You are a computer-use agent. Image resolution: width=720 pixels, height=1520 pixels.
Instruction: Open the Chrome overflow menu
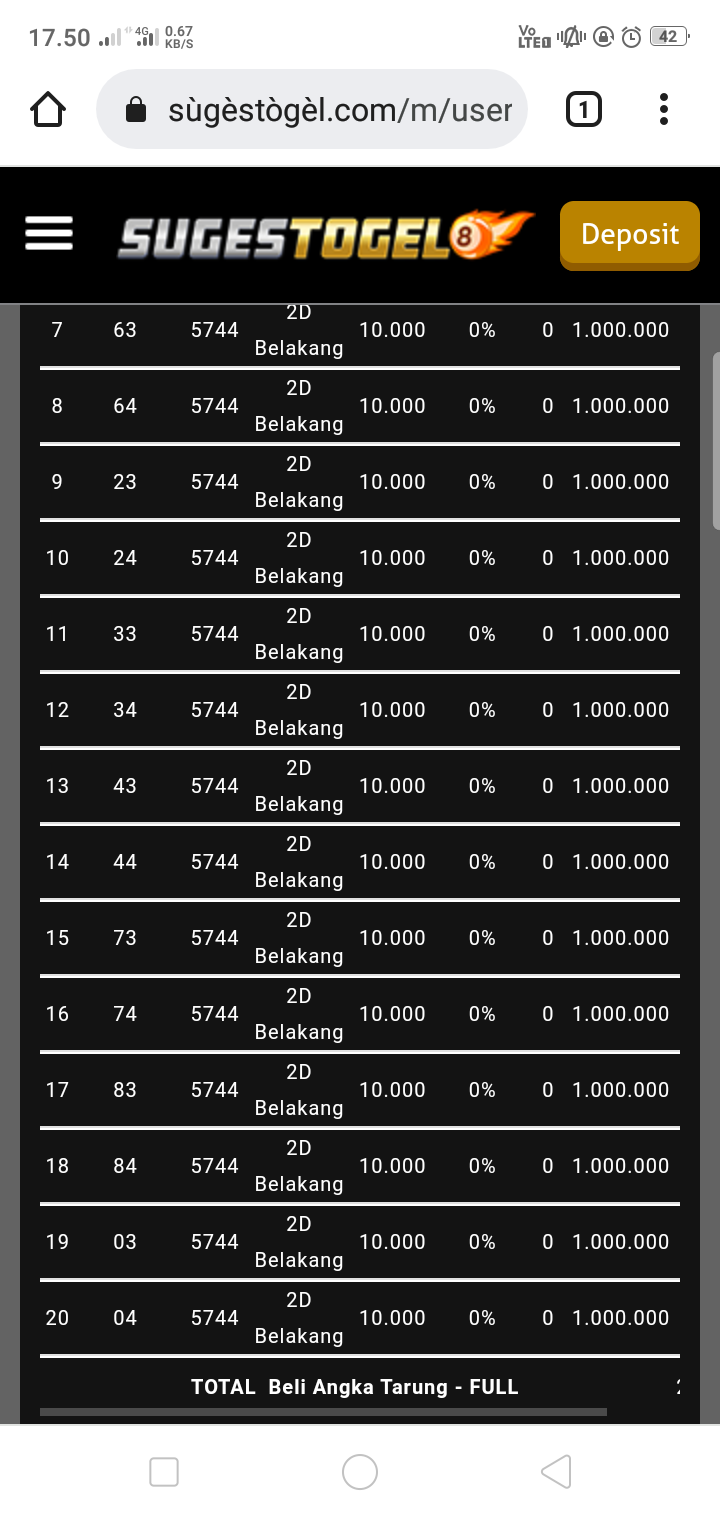point(664,109)
